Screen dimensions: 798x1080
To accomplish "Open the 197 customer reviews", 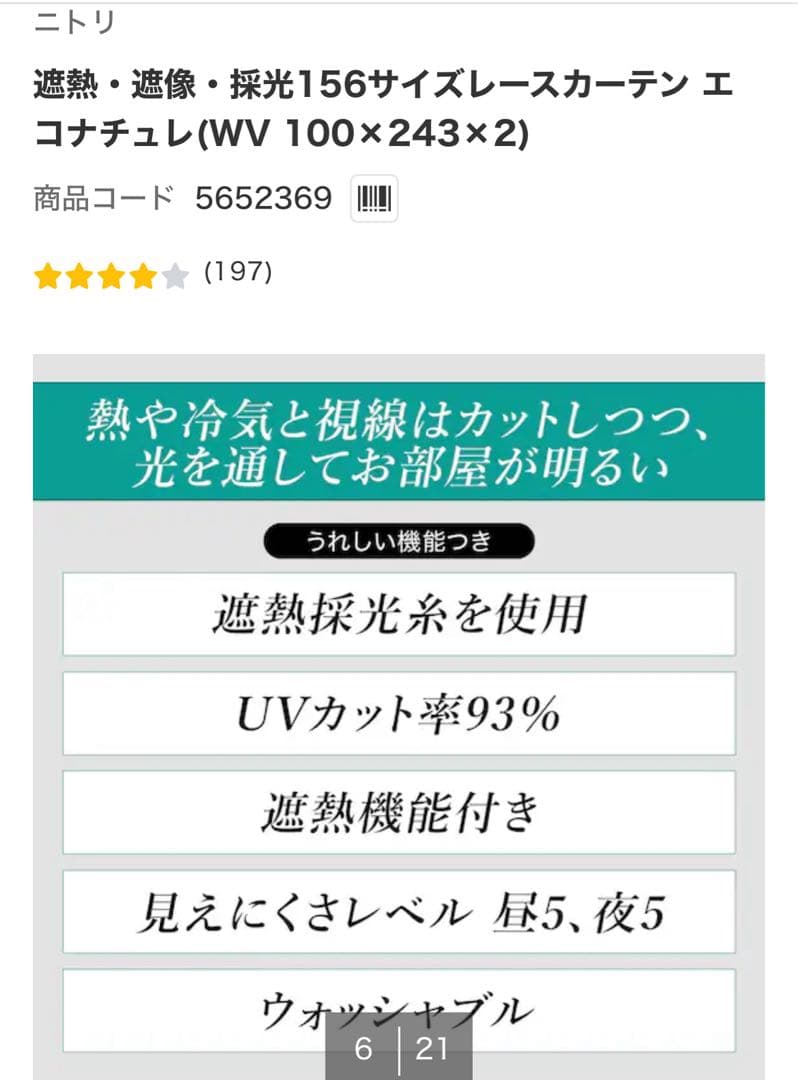I will point(238,272).
